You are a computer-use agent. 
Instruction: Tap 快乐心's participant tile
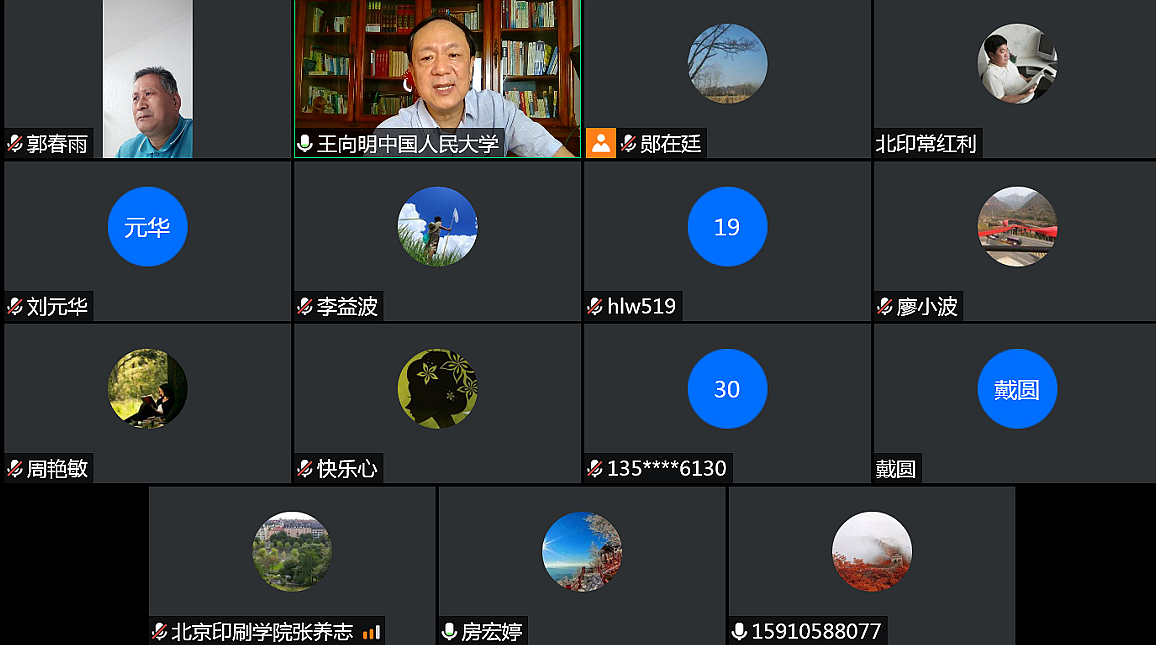point(437,402)
